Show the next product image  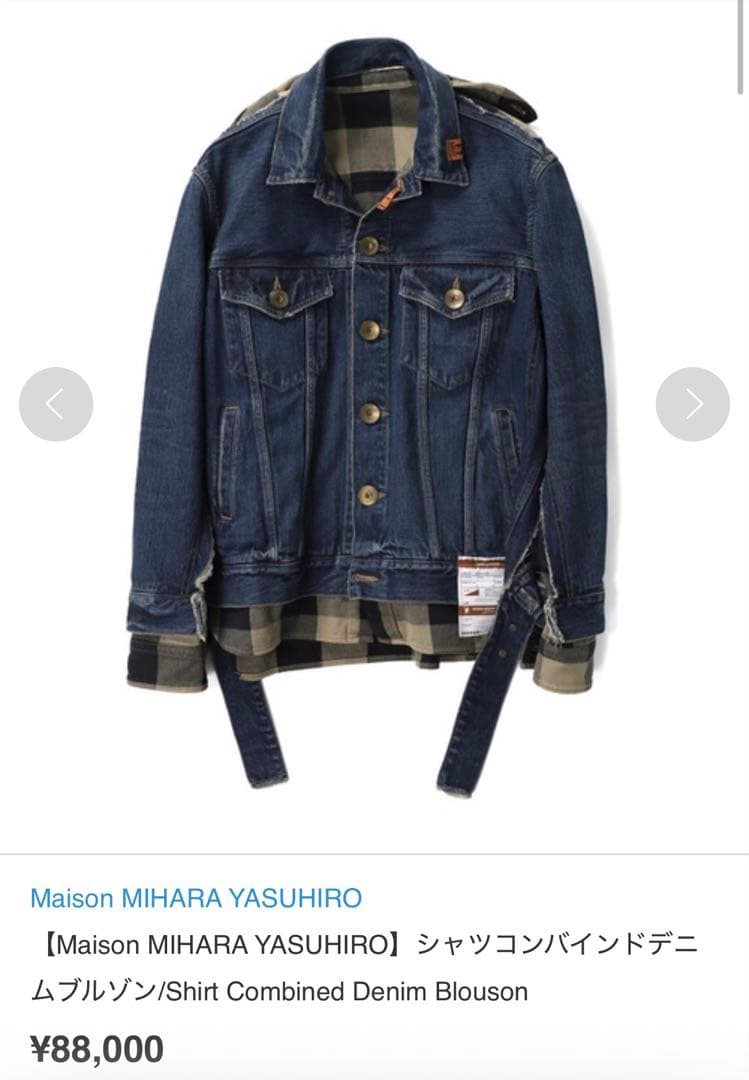[x=692, y=404]
